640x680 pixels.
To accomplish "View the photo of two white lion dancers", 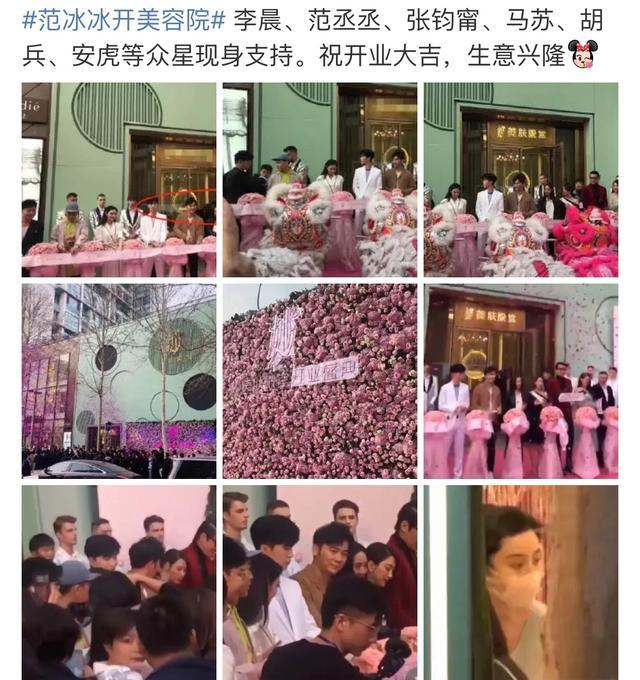I will (320, 180).
